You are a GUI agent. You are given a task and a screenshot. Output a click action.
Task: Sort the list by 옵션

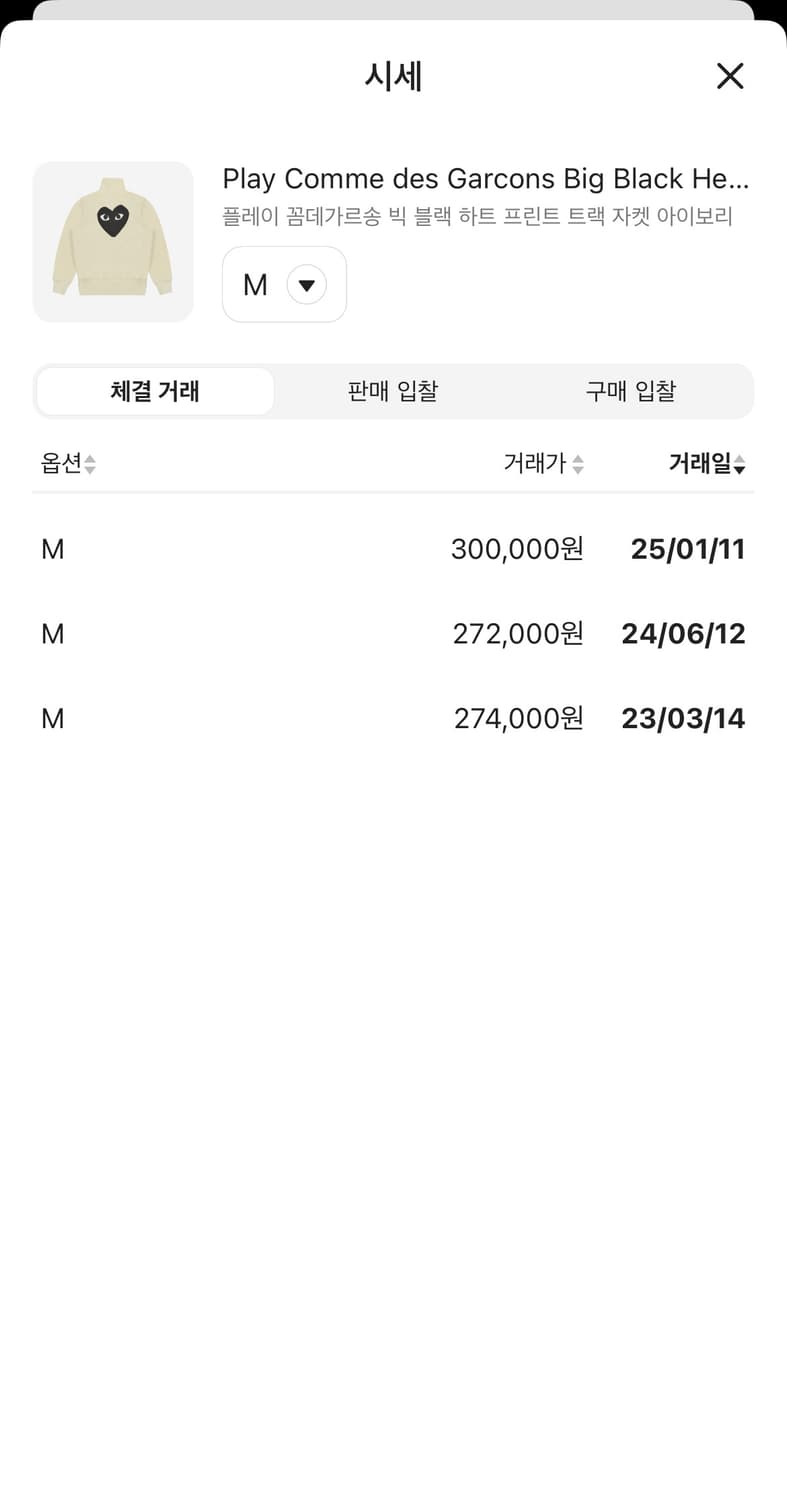68,464
